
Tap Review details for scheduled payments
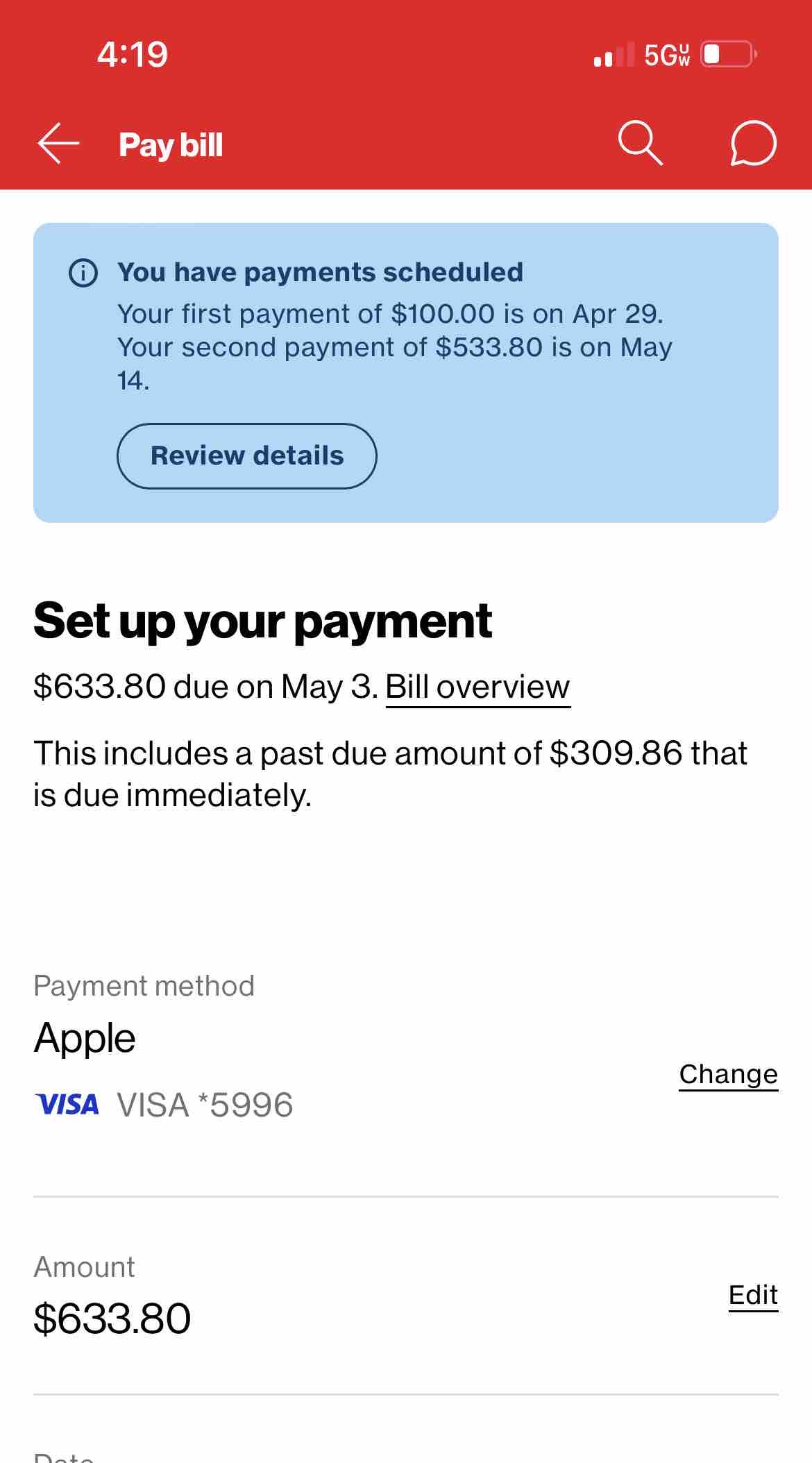coord(247,456)
